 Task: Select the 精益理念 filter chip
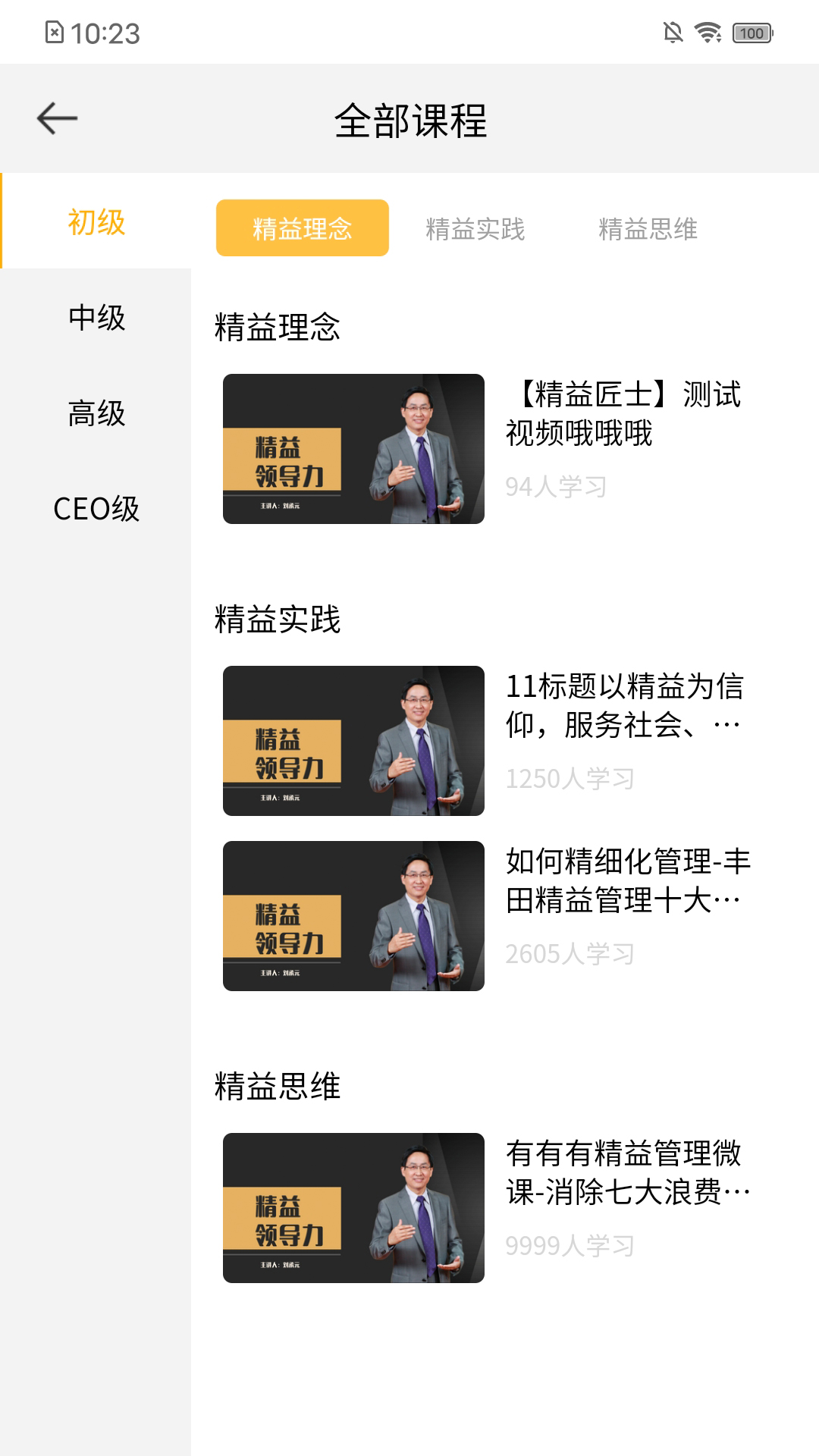303,227
